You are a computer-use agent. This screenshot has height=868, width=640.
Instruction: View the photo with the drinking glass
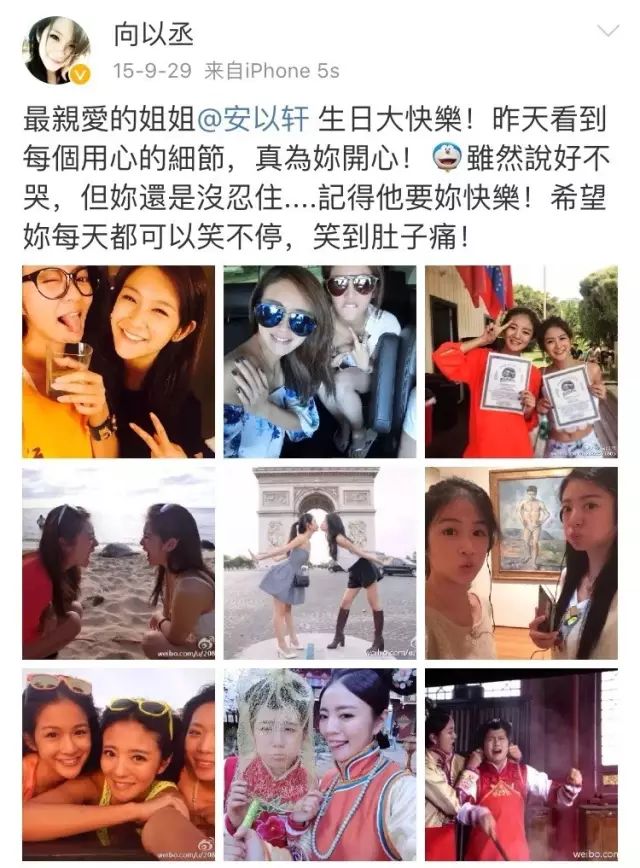[x=118, y=362]
